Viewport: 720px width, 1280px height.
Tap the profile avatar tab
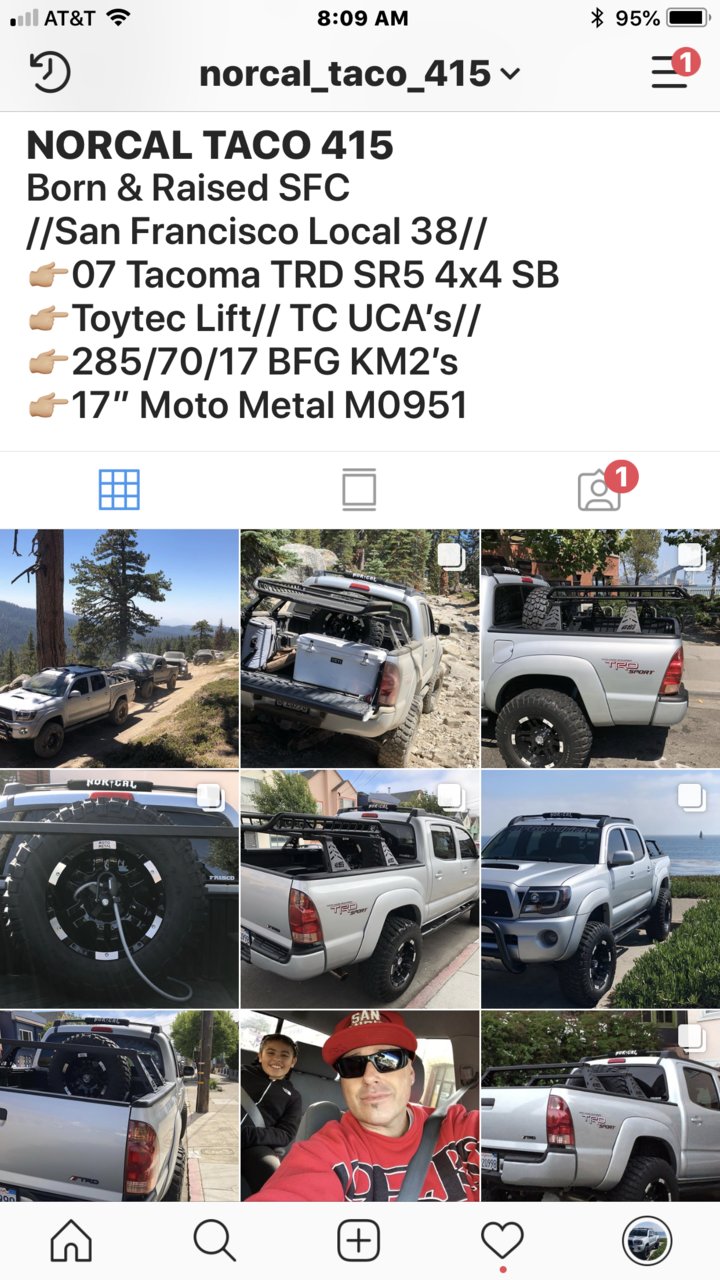pos(647,1241)
